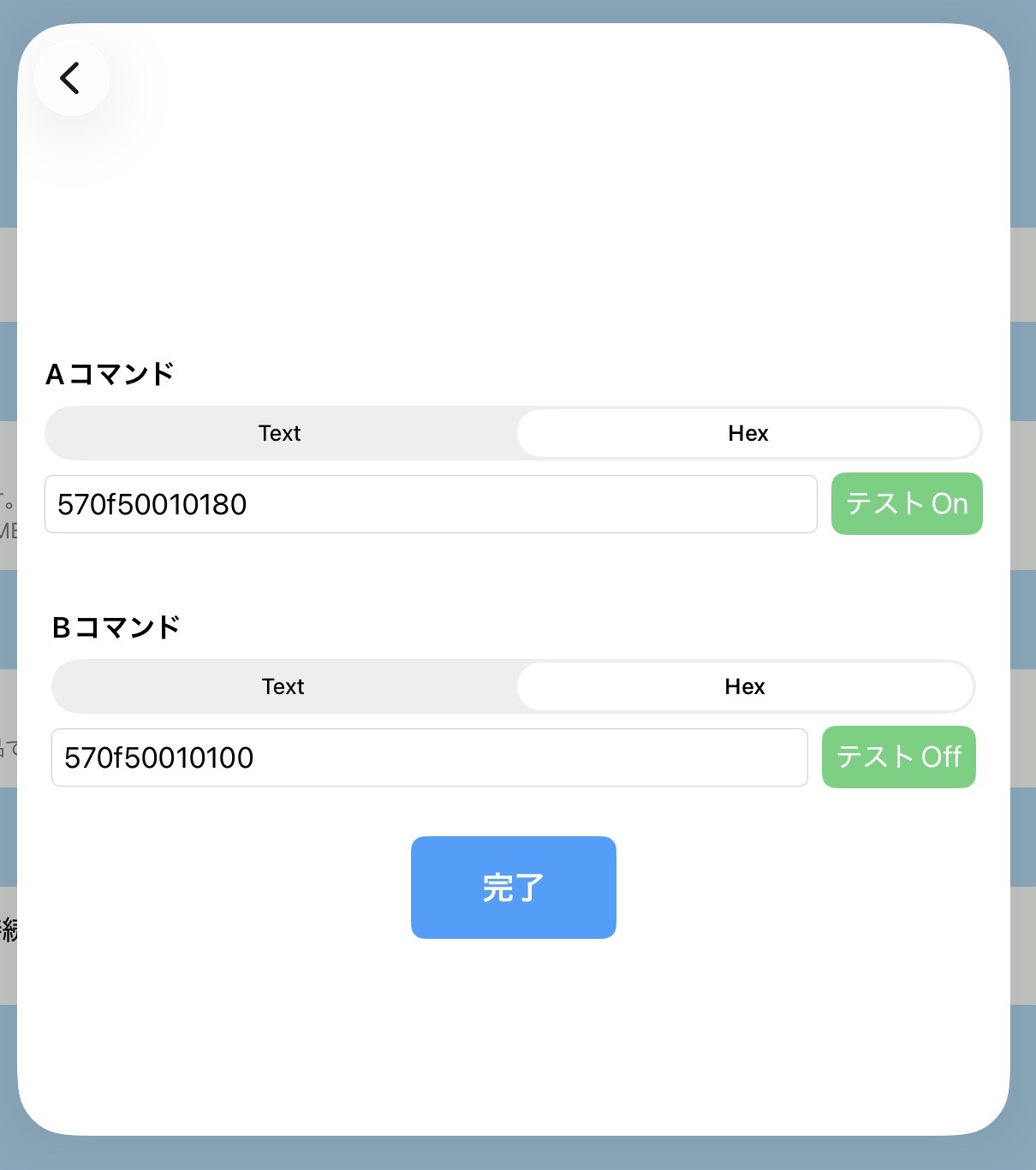Click the Hex tab in the Bコマンド segment
Screen dimensions: 1036x1170
pyautogui.click(x=745, y=686)
